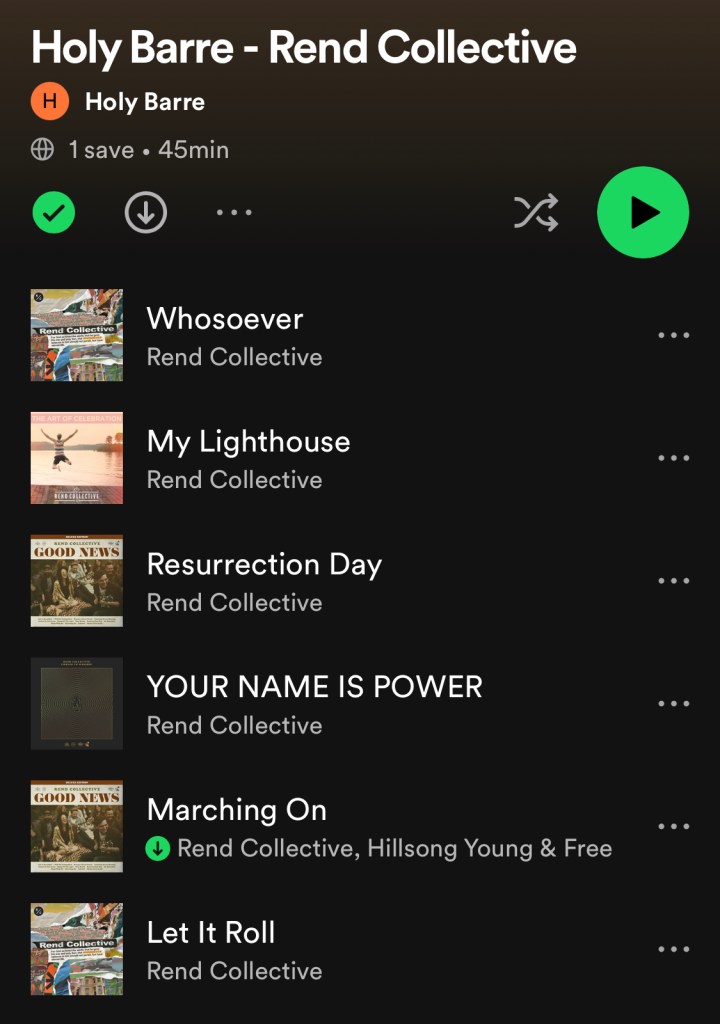Open Holy Barre creator profile
This screenshot has width=720, height=1024.
[x=144, y=102]
